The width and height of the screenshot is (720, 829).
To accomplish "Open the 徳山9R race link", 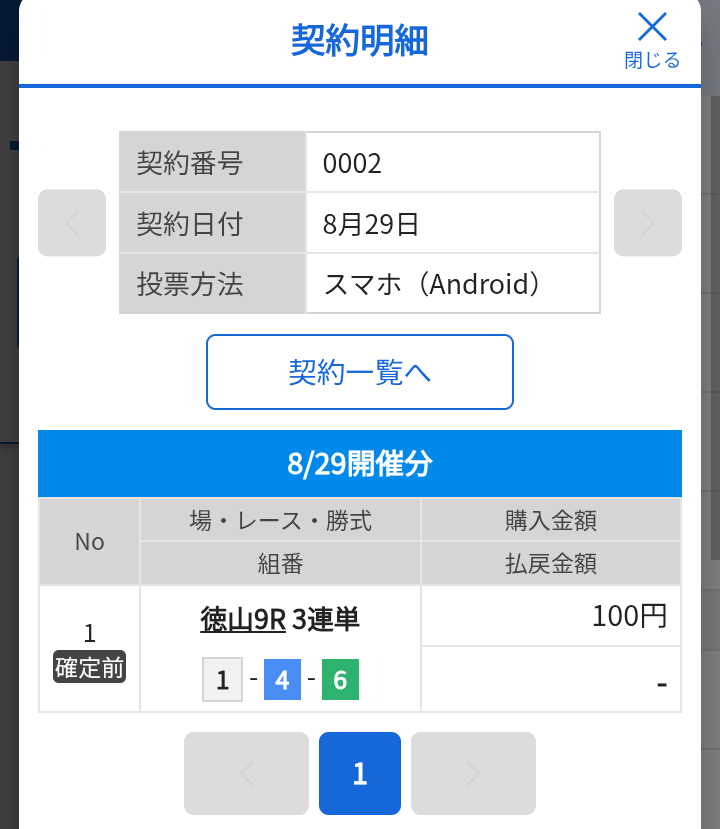I will pyautogui.click(x=244, y=620).
